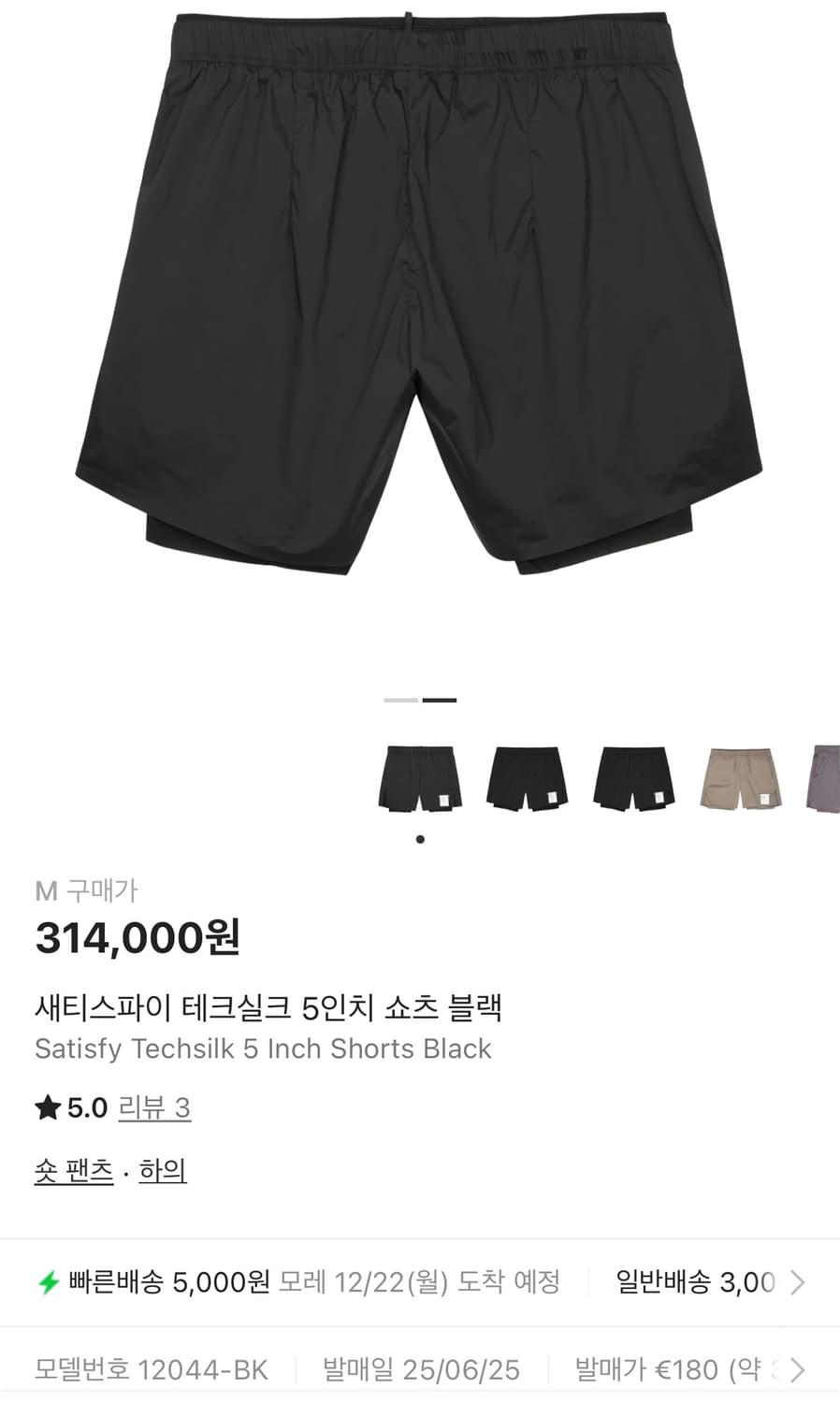Click the page dot below the color thumbnails
The height and width of the screenshot is (1403, 840).
420,839
